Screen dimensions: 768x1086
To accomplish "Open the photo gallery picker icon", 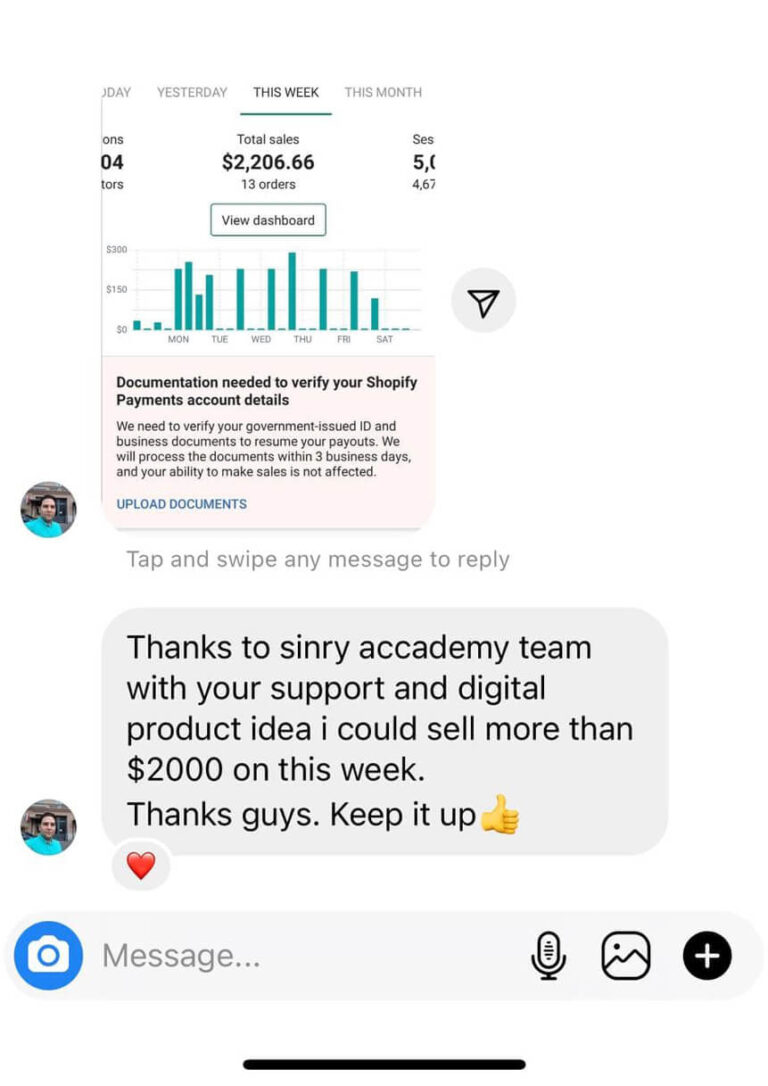I will point(625,955).
